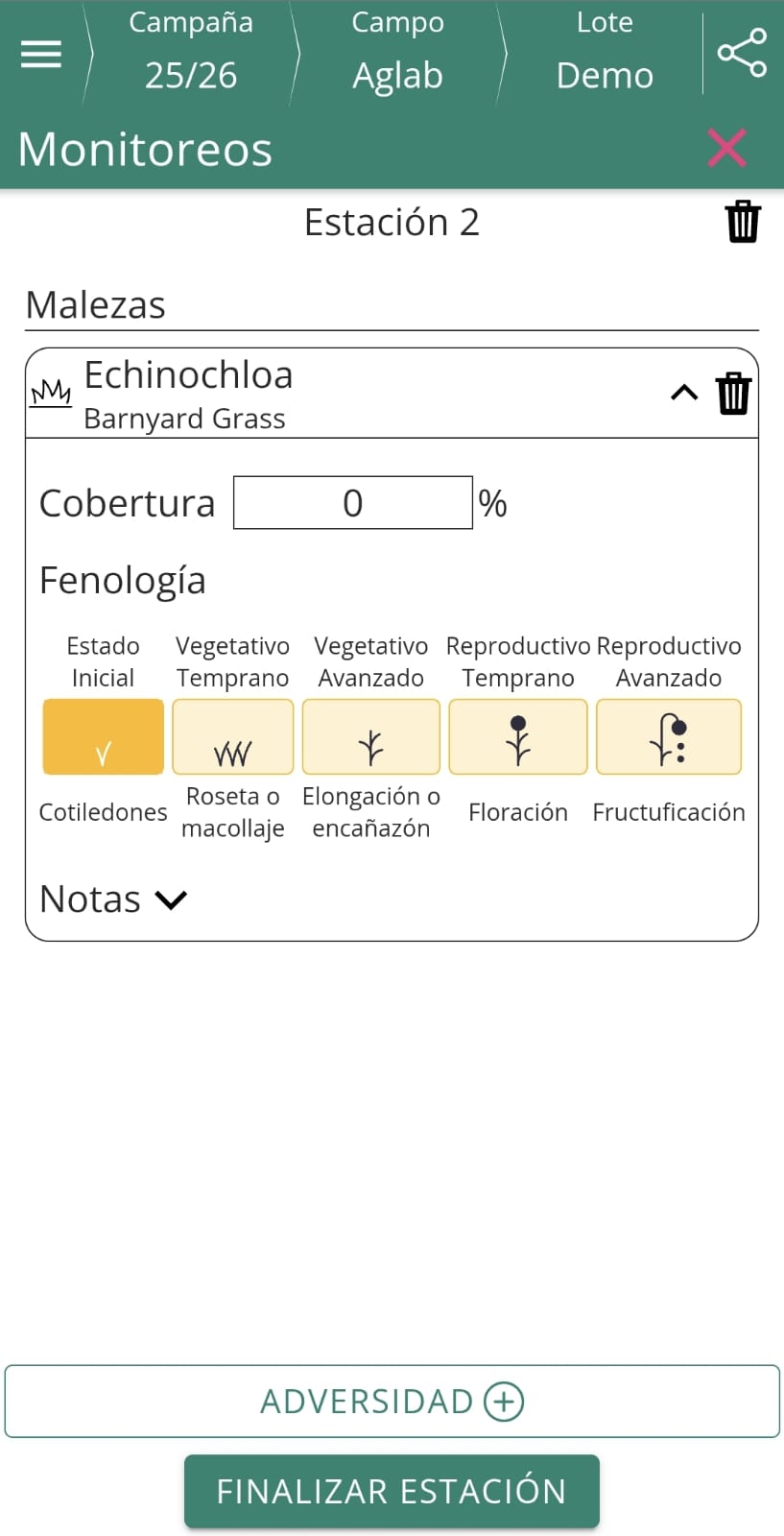
Task: Delete the Echinochloa weed entry
Action: (733, 394)
